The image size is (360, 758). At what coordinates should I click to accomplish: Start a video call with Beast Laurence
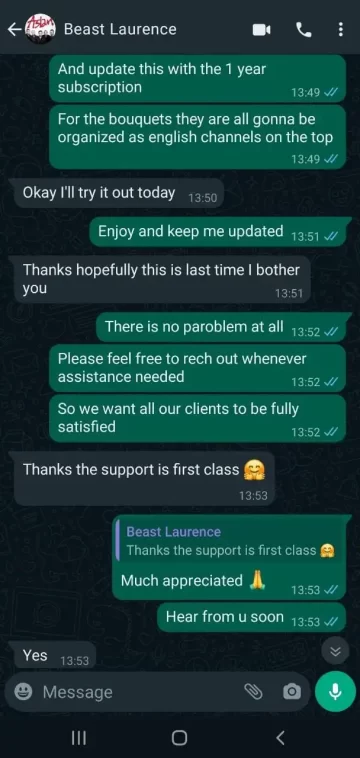tap(261, 30)
